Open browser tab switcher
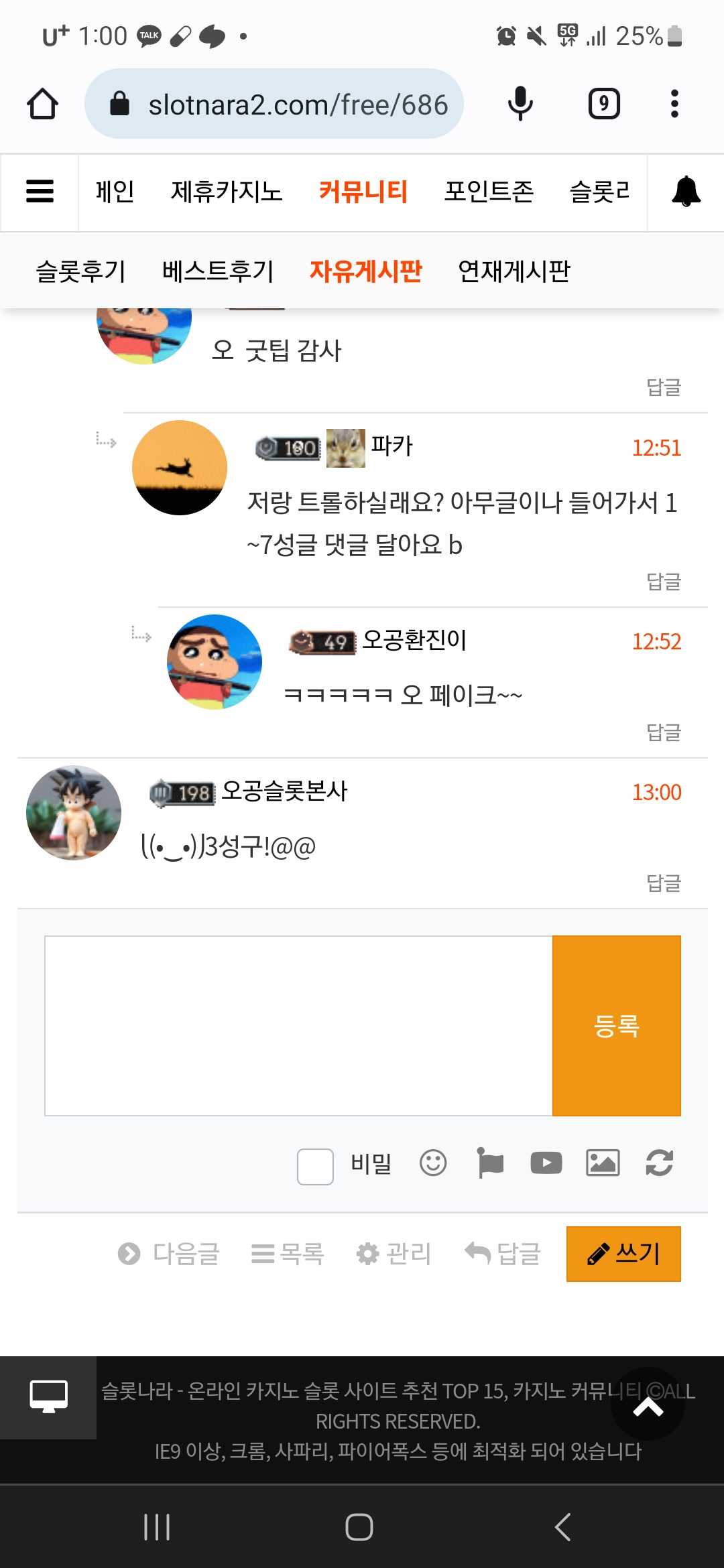This screenshot has height=1568, width=724. (604, 104)
